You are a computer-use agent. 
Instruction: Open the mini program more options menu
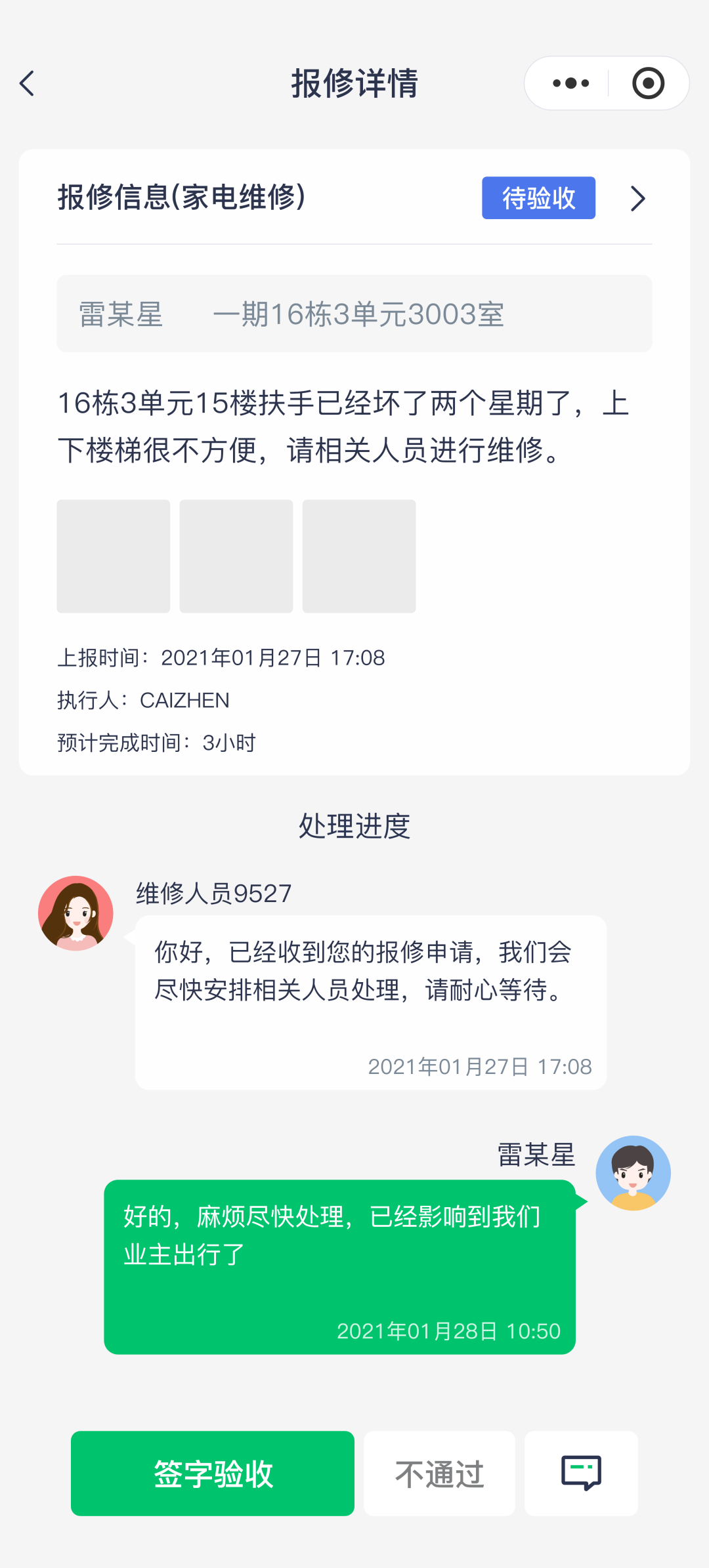tap(570, 83)
